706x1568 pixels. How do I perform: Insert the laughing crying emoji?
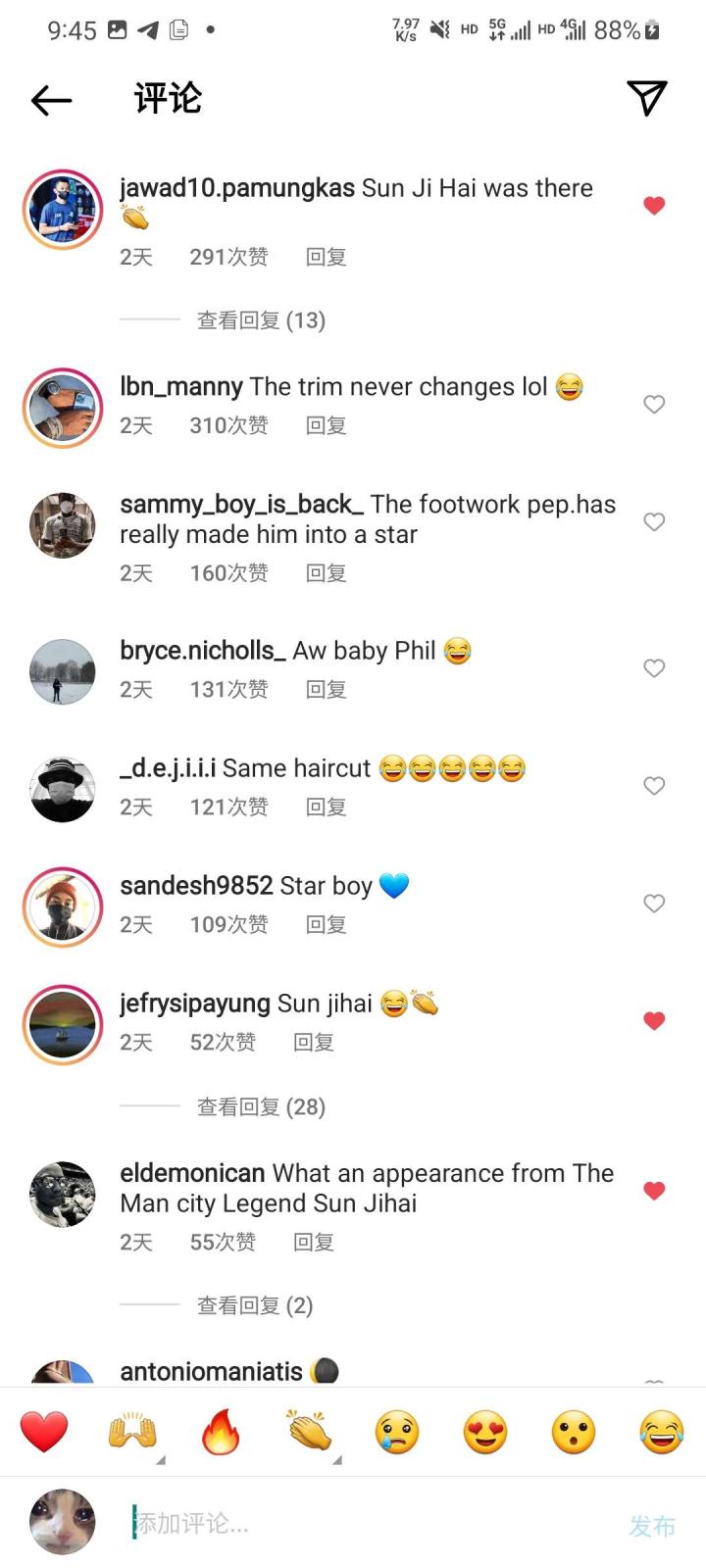click(661, 1433)
